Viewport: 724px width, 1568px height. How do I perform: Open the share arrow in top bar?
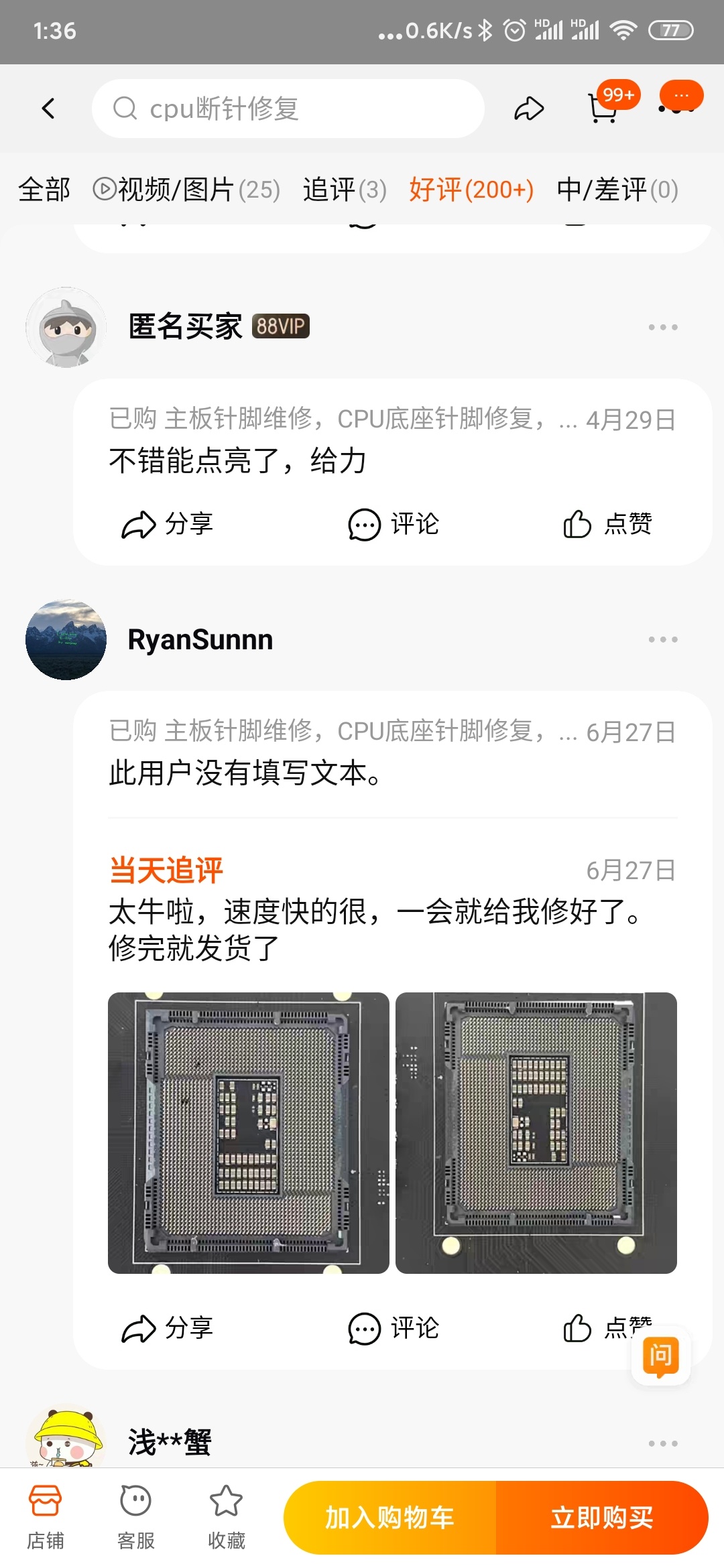pos(529,109)
